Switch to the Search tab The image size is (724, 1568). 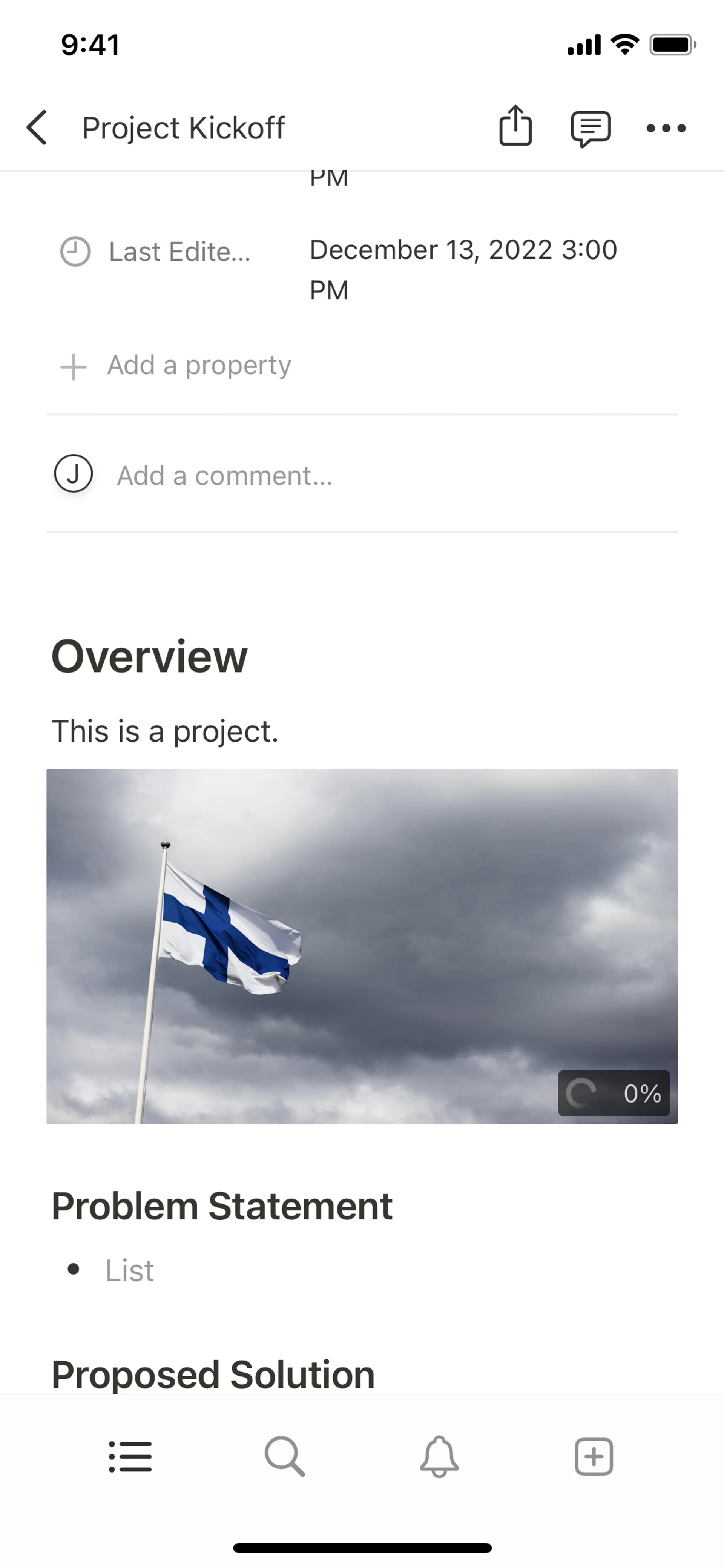[284, 1456]
